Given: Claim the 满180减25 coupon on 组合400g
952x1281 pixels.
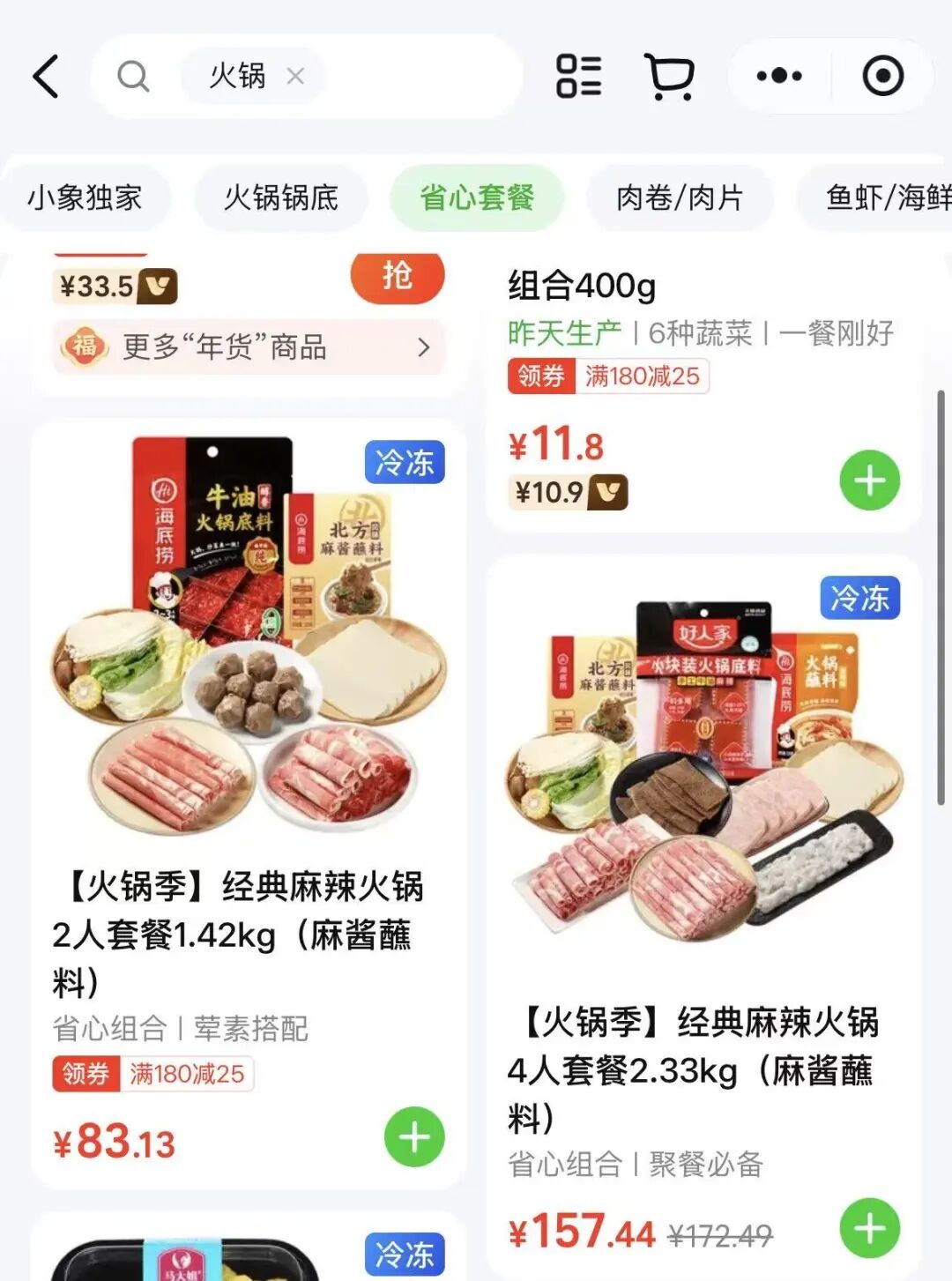Looking at the screenshot, I should point(608,376).
